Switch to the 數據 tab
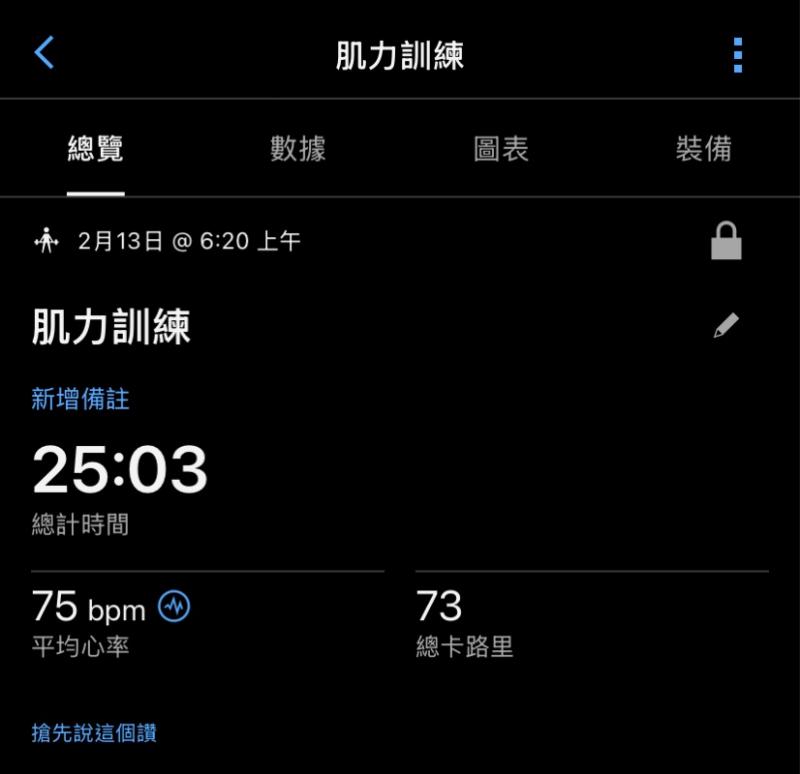 tap(298, 150)
